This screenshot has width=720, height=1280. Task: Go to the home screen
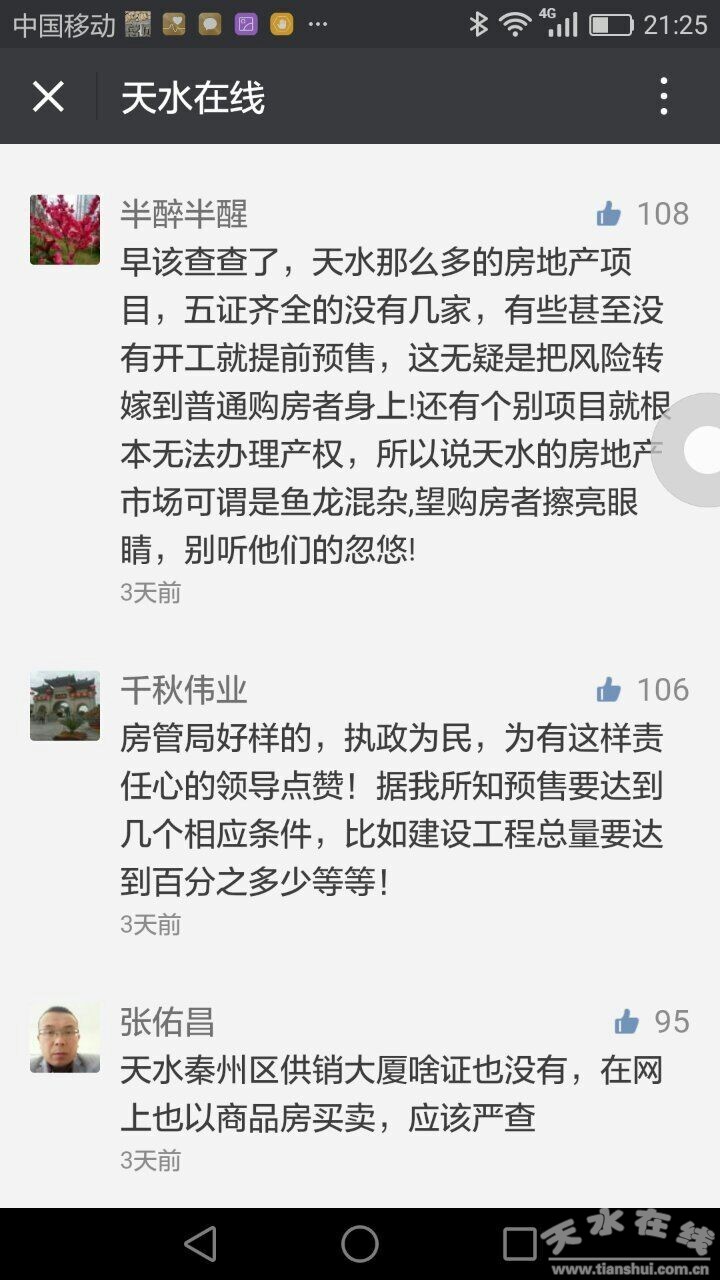[x=360, y=1244]
